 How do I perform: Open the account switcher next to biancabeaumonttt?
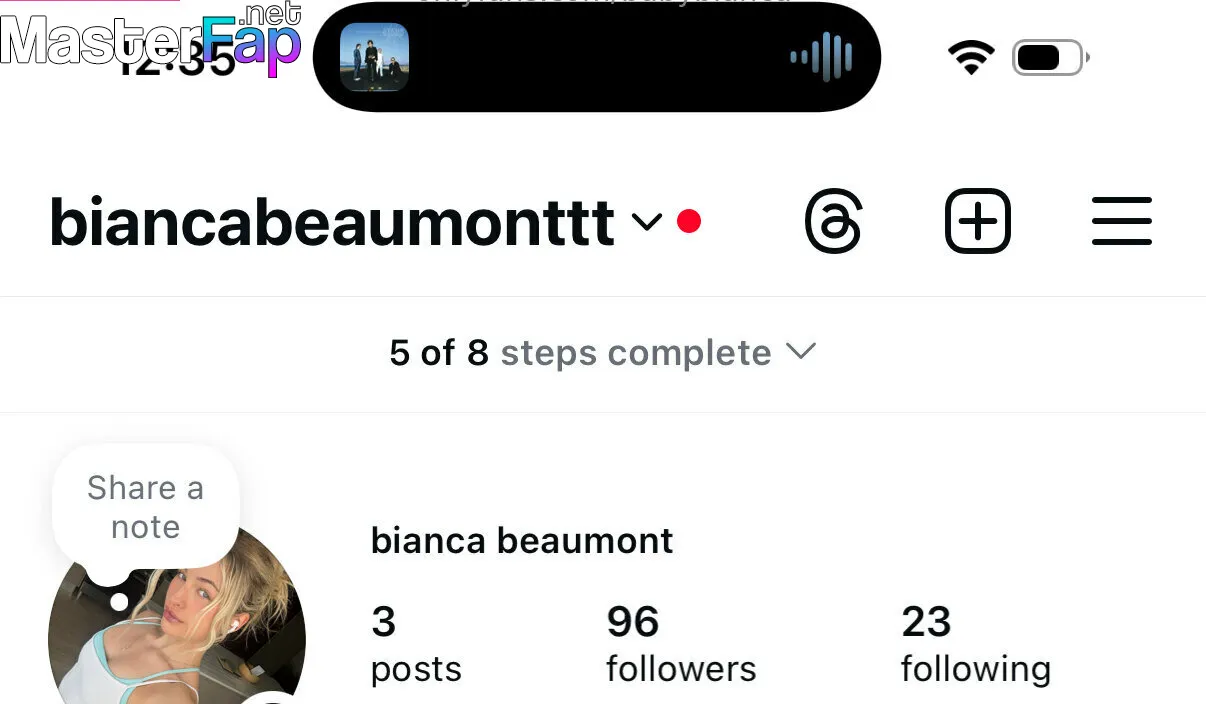(x=647, y=222)
